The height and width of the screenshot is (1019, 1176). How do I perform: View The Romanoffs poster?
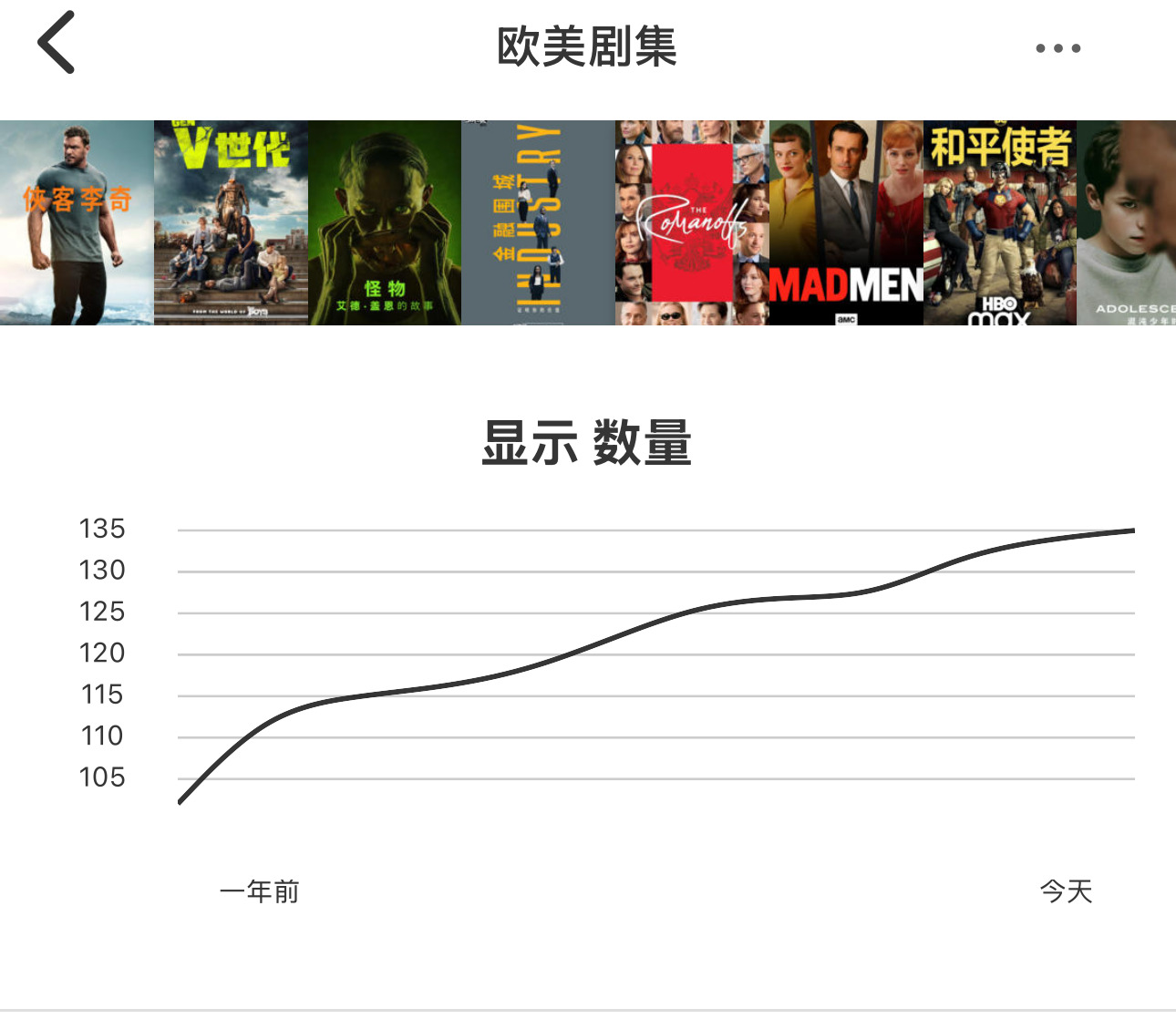click(x=692, y=222)
